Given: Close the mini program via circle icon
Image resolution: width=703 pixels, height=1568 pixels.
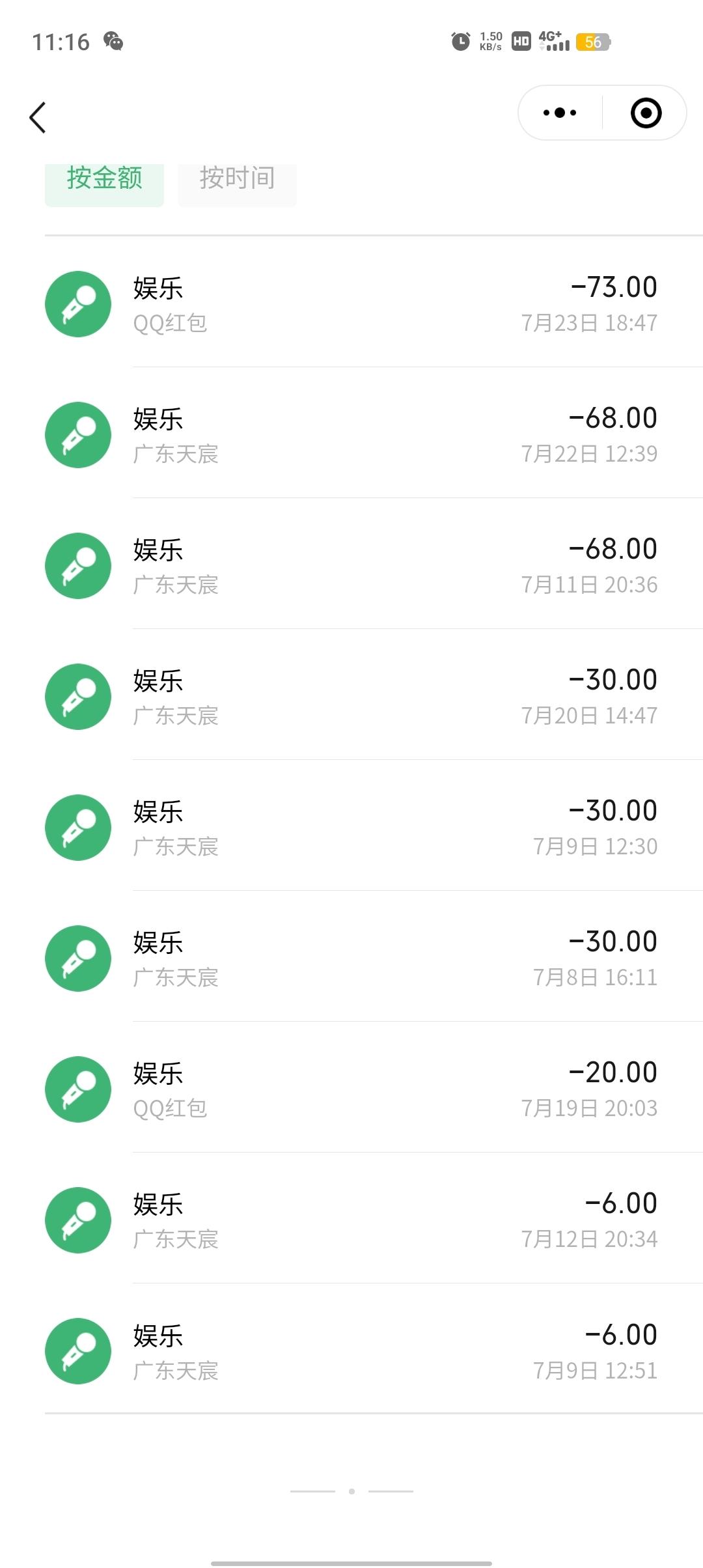Looking at the screenshot, I should 646,113.
